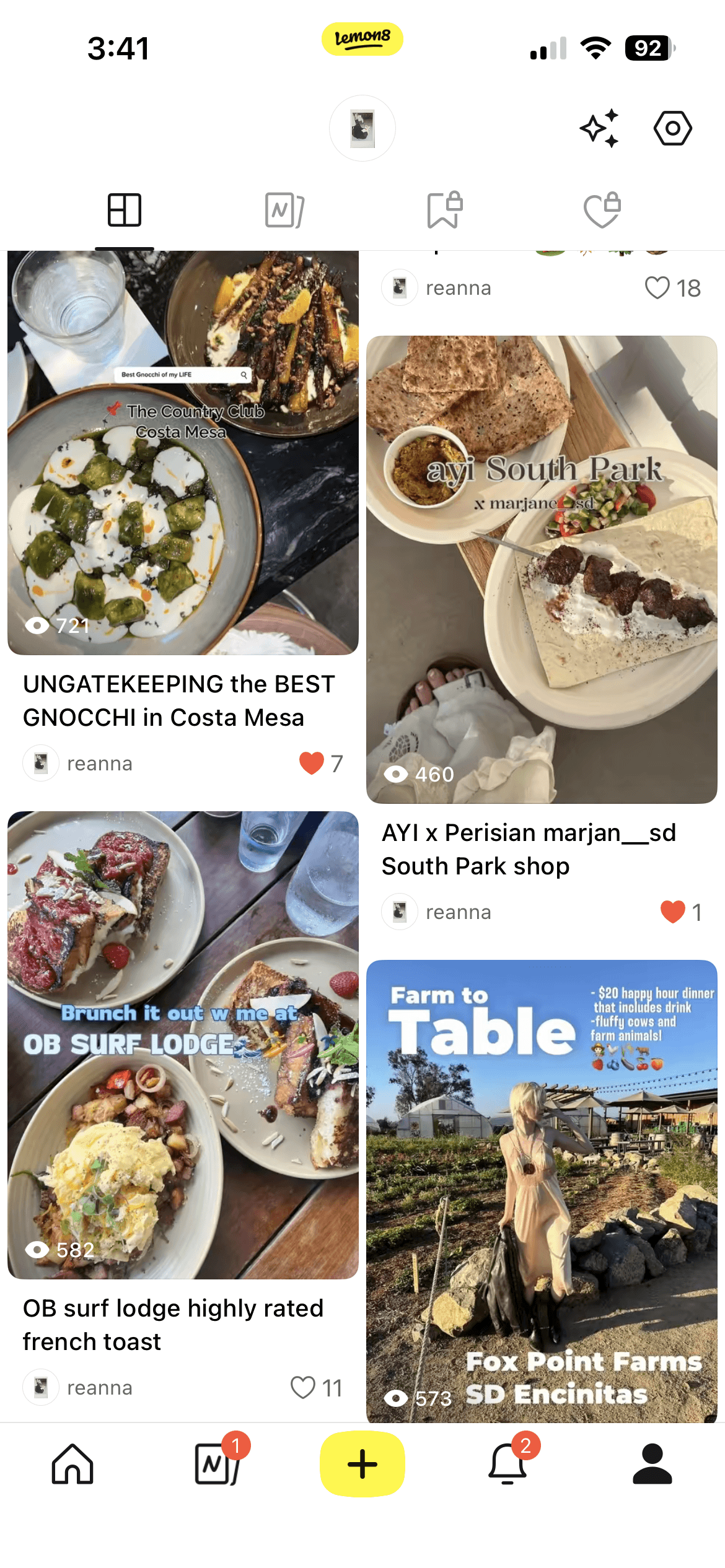Screen dimensions: 725x1568
Task: Open the Fox Point Farms post
Action: tap(542, 1189)
